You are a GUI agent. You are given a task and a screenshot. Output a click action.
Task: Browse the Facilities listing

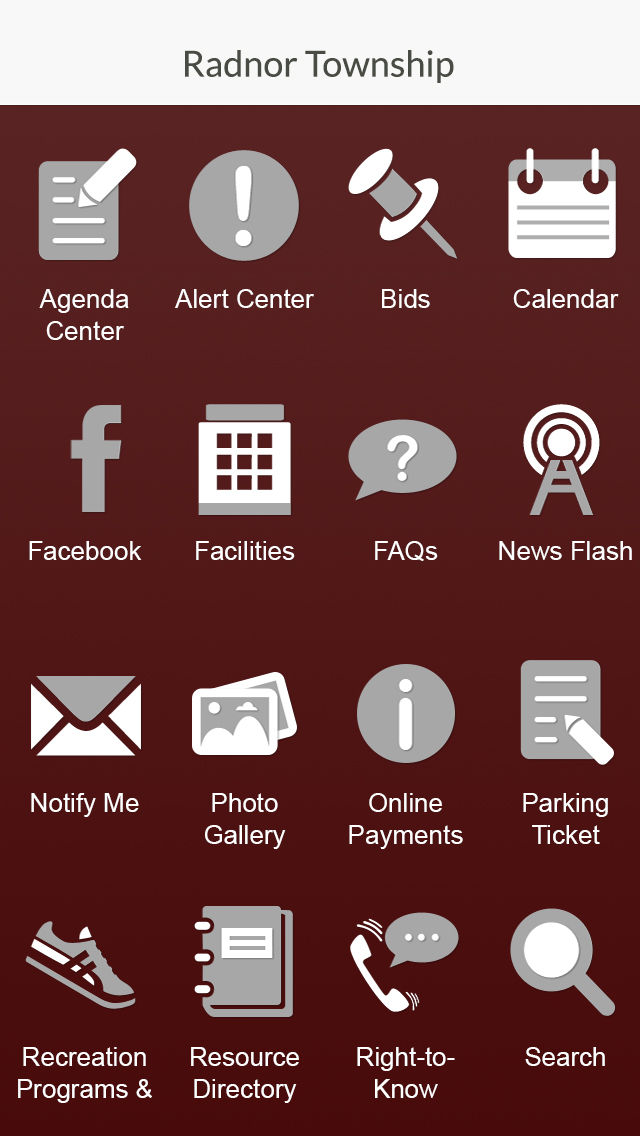tap(244, 460)
